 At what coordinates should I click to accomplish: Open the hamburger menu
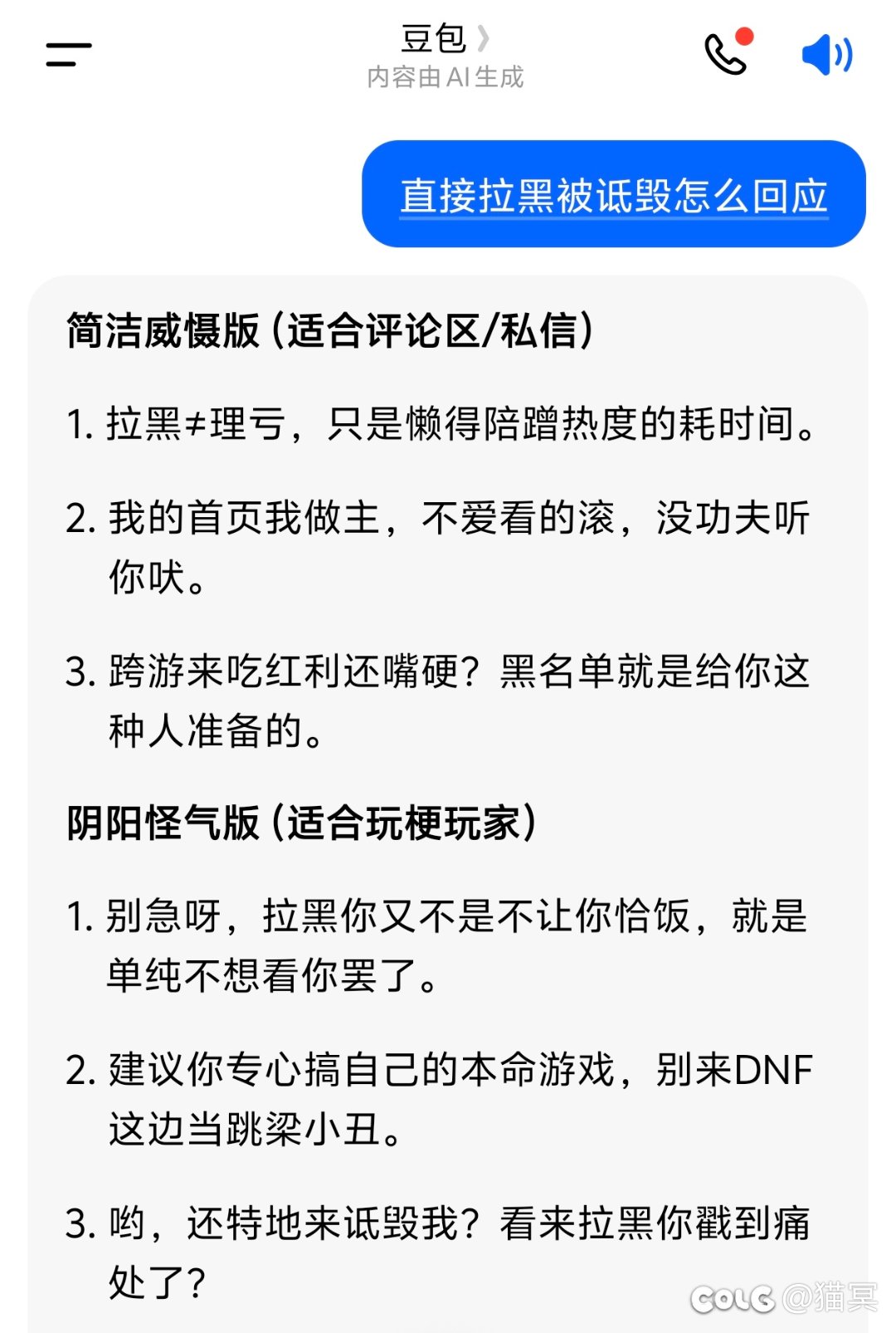[x=68, y=55]
